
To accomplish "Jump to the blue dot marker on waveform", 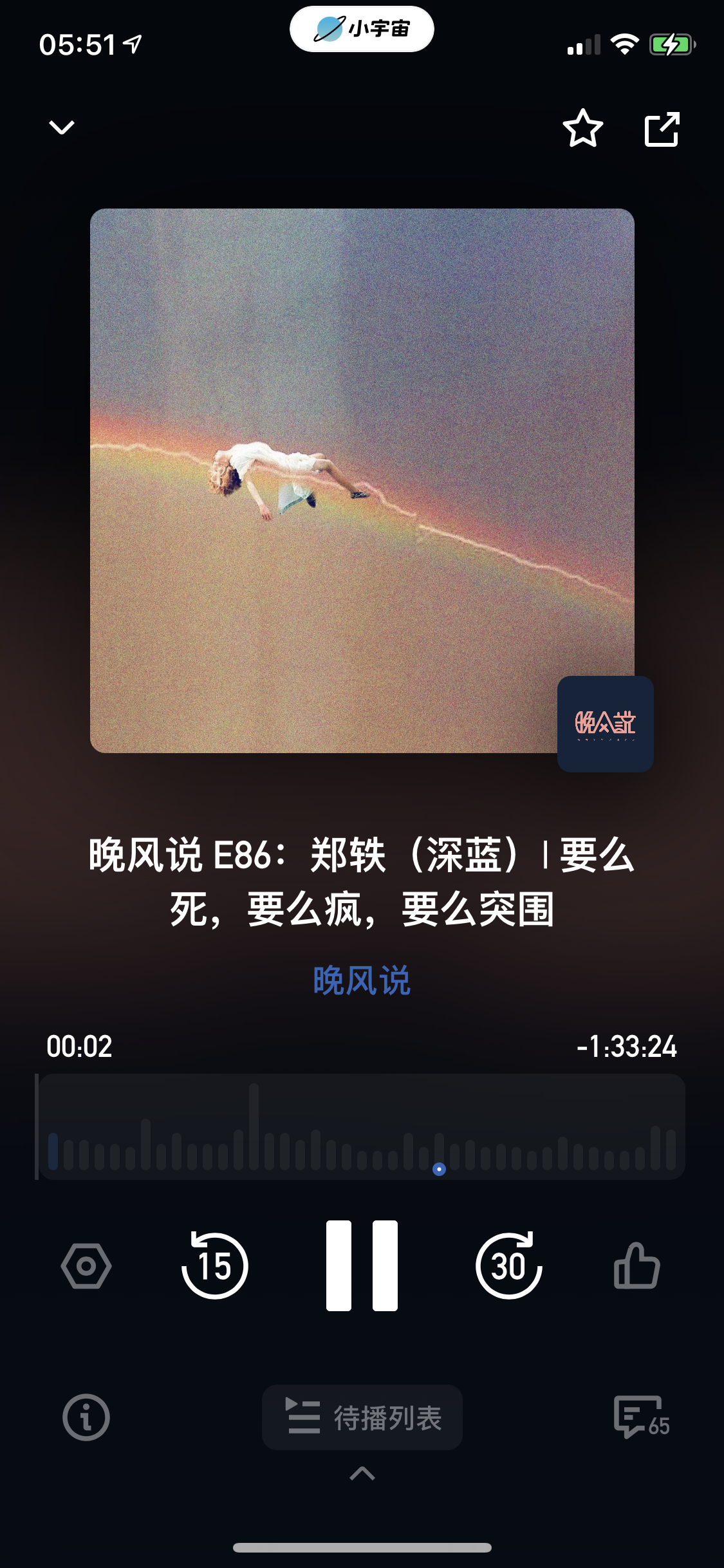I will pyautogui.click(x=439, y=1169).
